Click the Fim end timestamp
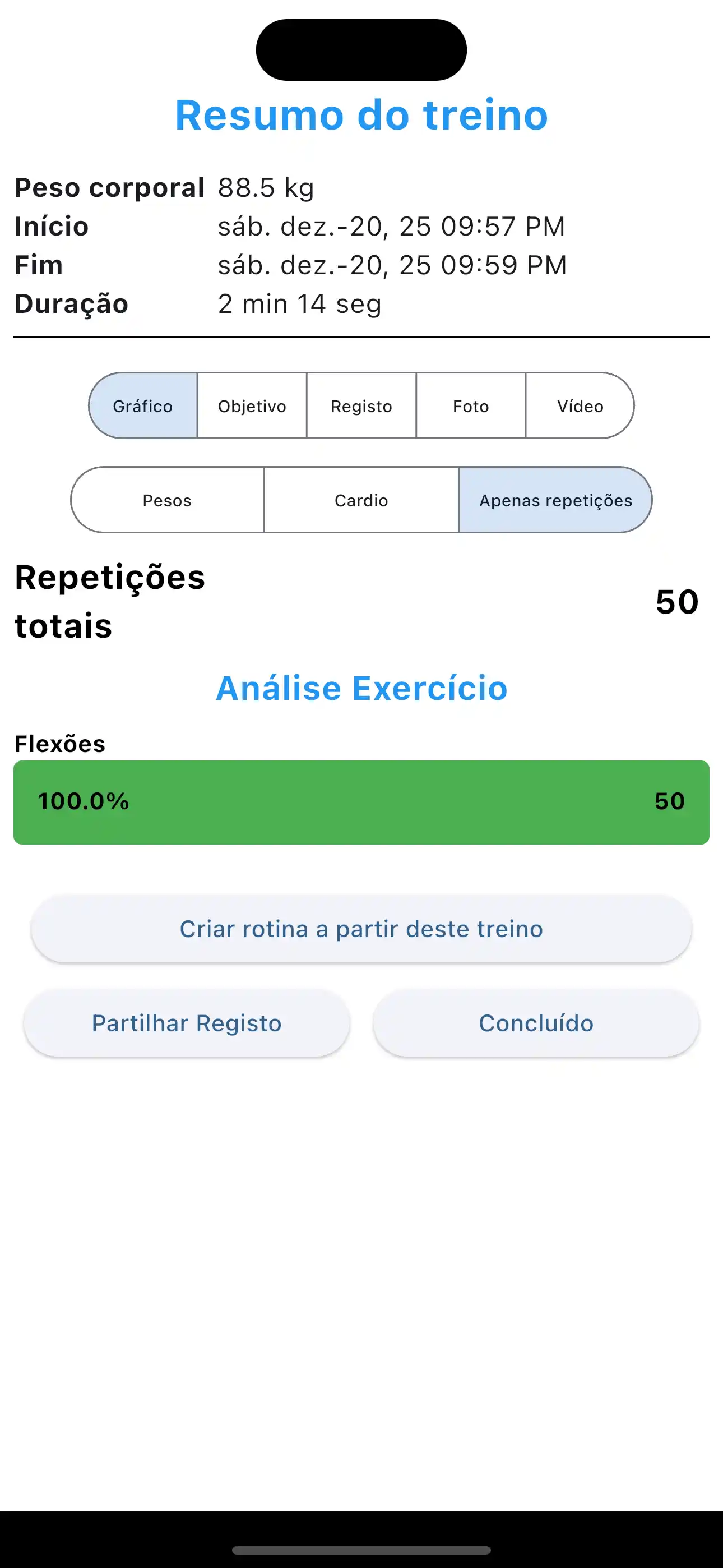The height and width of the screenshot is (1568, 723). point(392,264)
